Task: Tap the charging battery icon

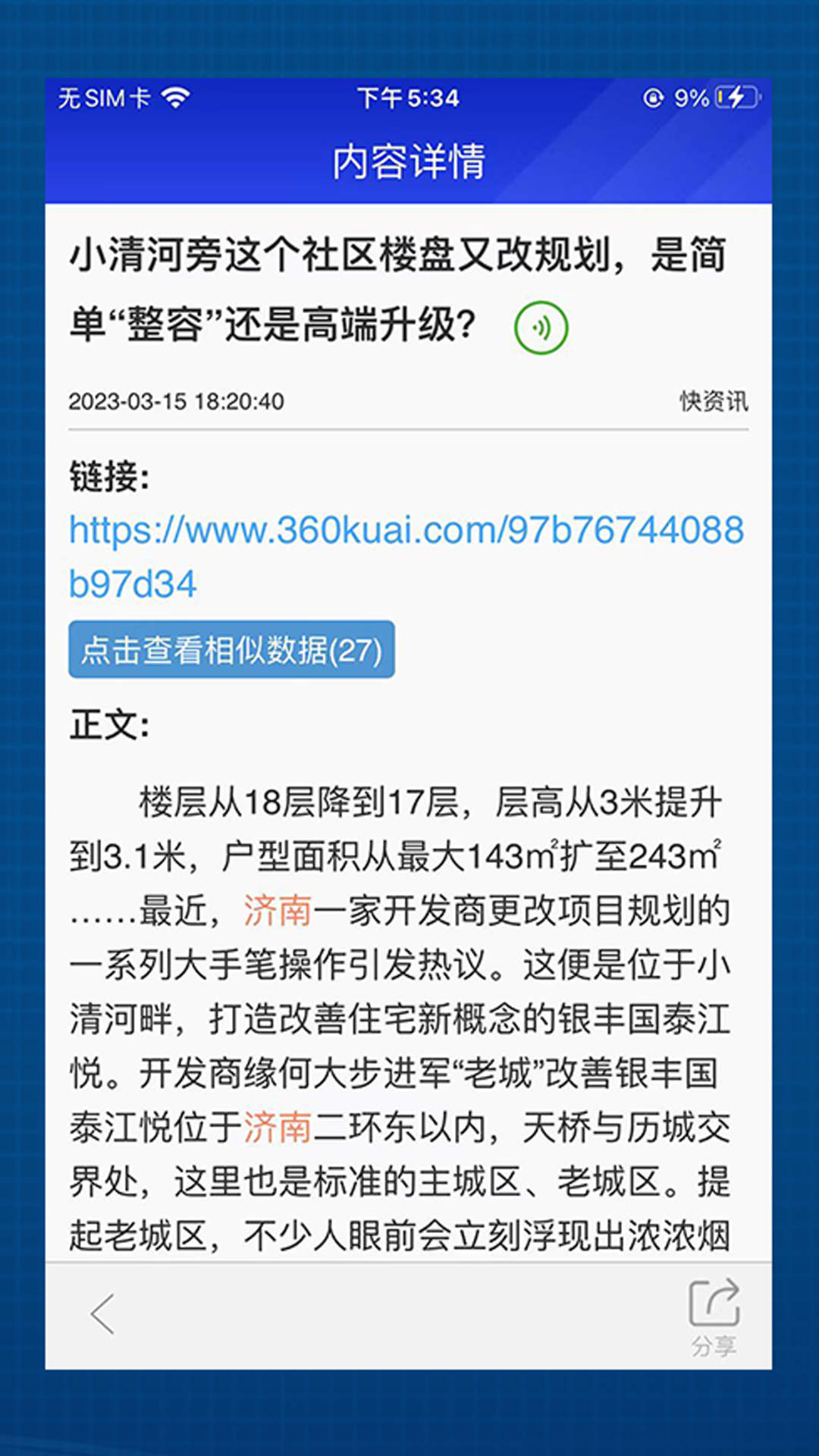Action: [734, 97]
